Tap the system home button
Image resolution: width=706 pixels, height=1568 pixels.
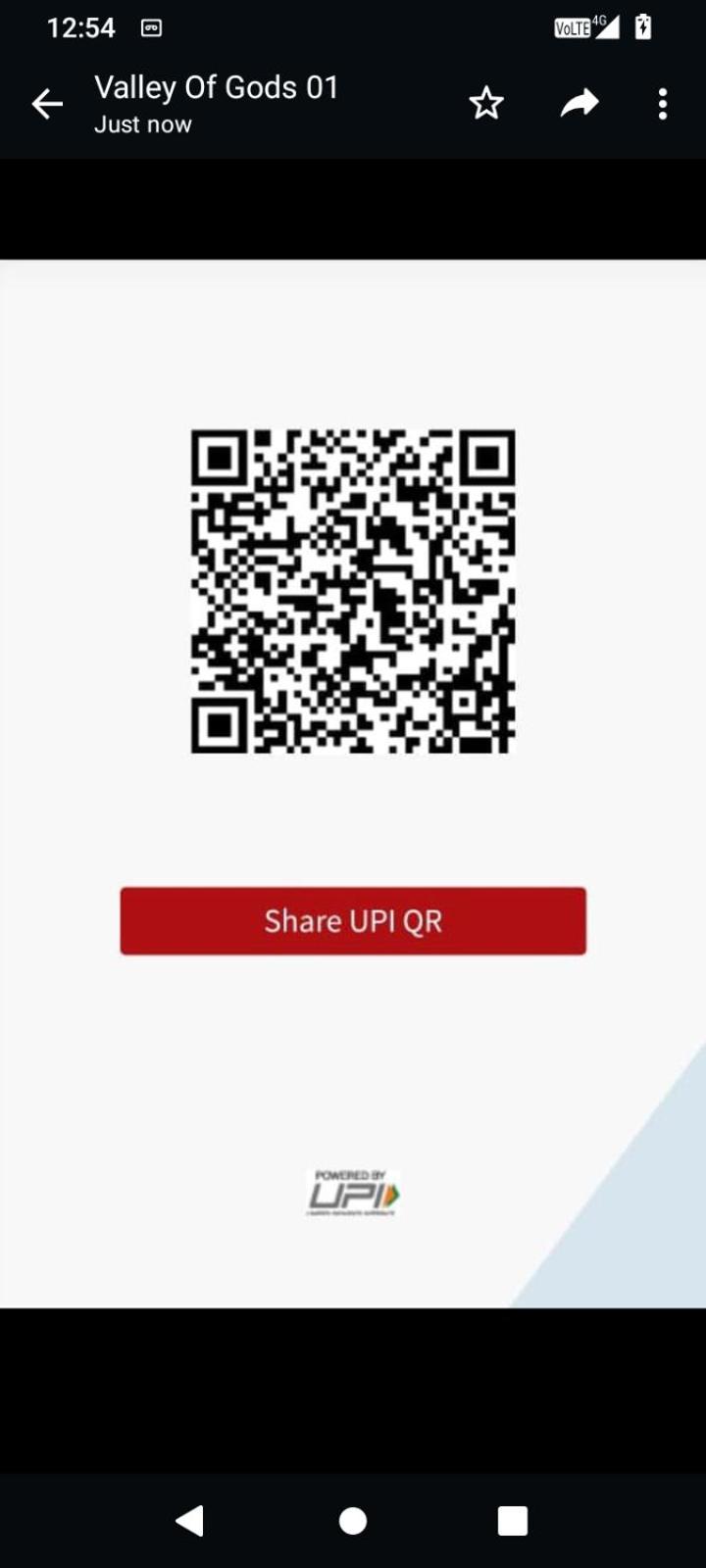(353, 1520)
